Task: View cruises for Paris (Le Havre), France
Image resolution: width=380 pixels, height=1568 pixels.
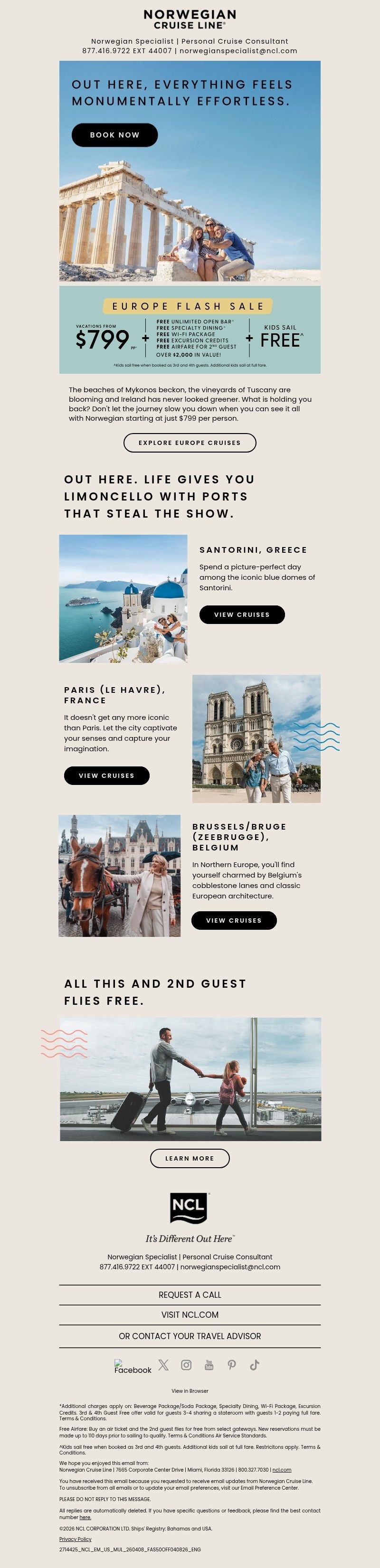Action: tap(106, 775)
